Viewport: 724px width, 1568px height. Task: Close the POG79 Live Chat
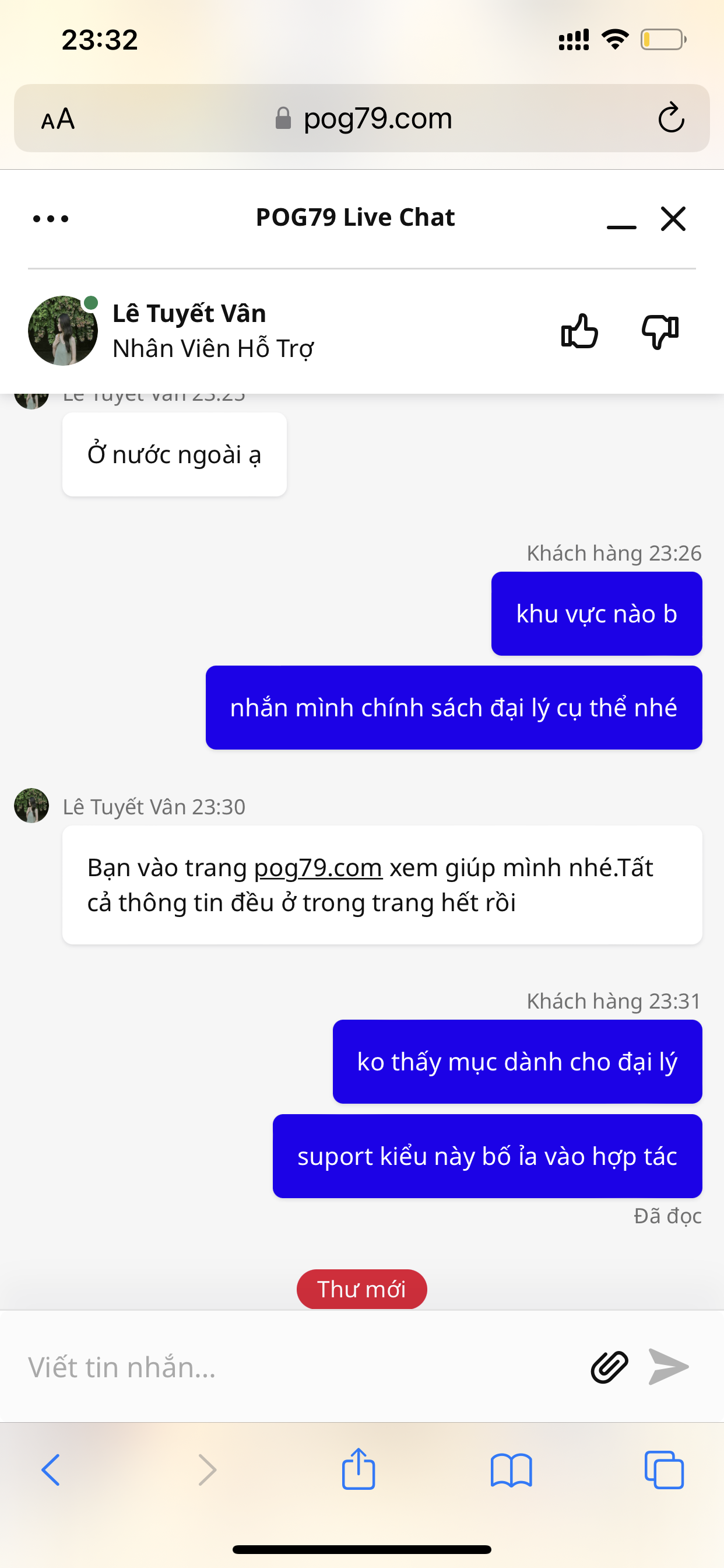pos(673,219)
